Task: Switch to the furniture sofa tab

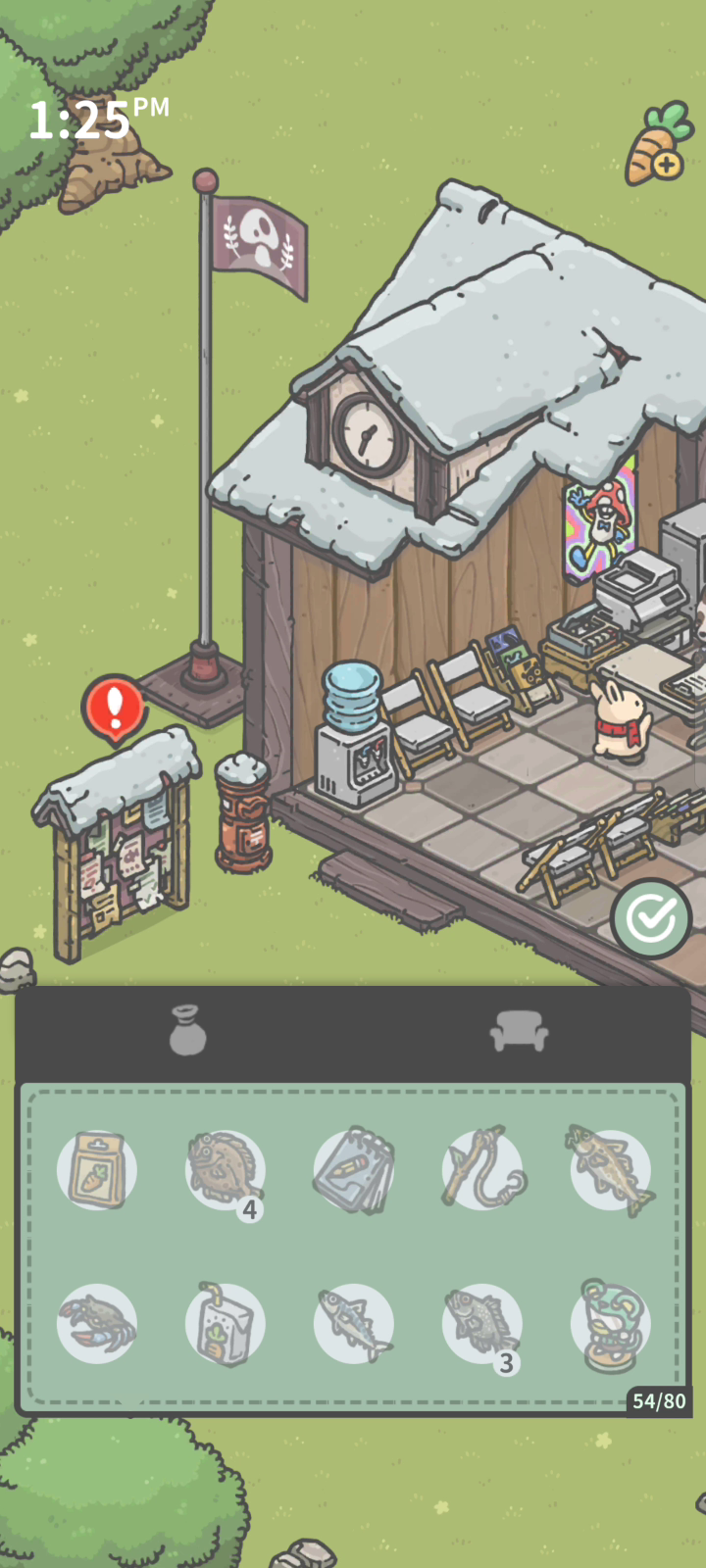Action: 519,1032
